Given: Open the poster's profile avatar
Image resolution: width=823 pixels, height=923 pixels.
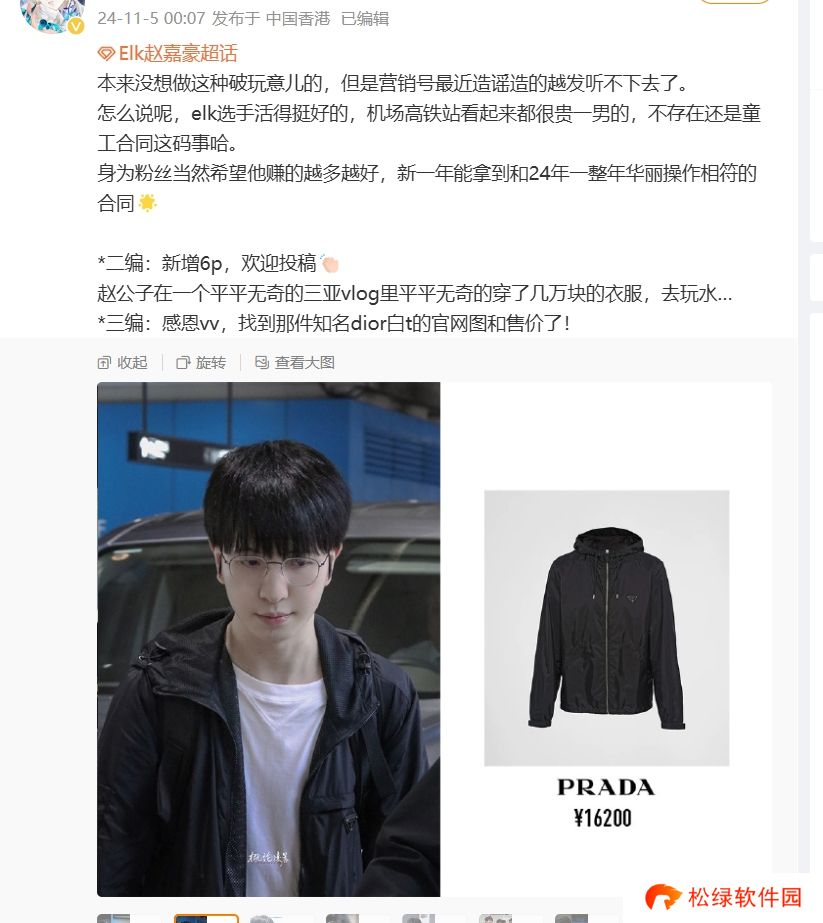Looking at the screenshot, I should (x=50, y=12).
